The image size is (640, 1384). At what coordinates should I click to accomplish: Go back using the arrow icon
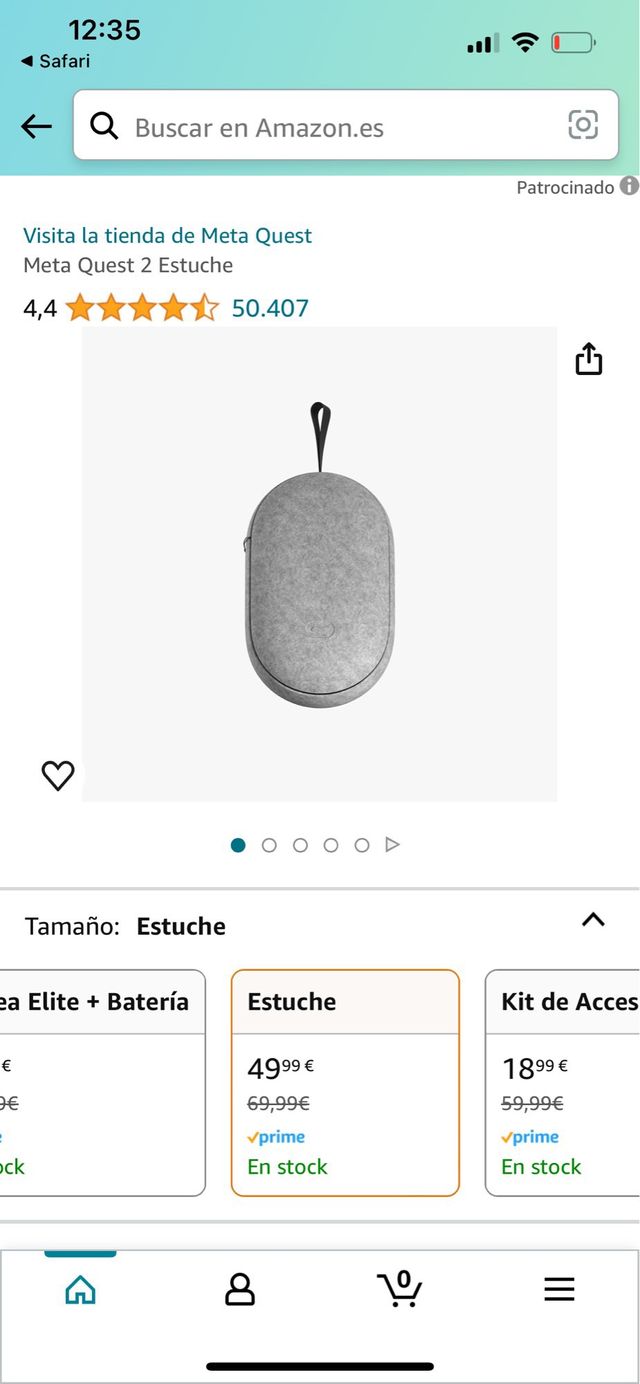pos(36,126)
